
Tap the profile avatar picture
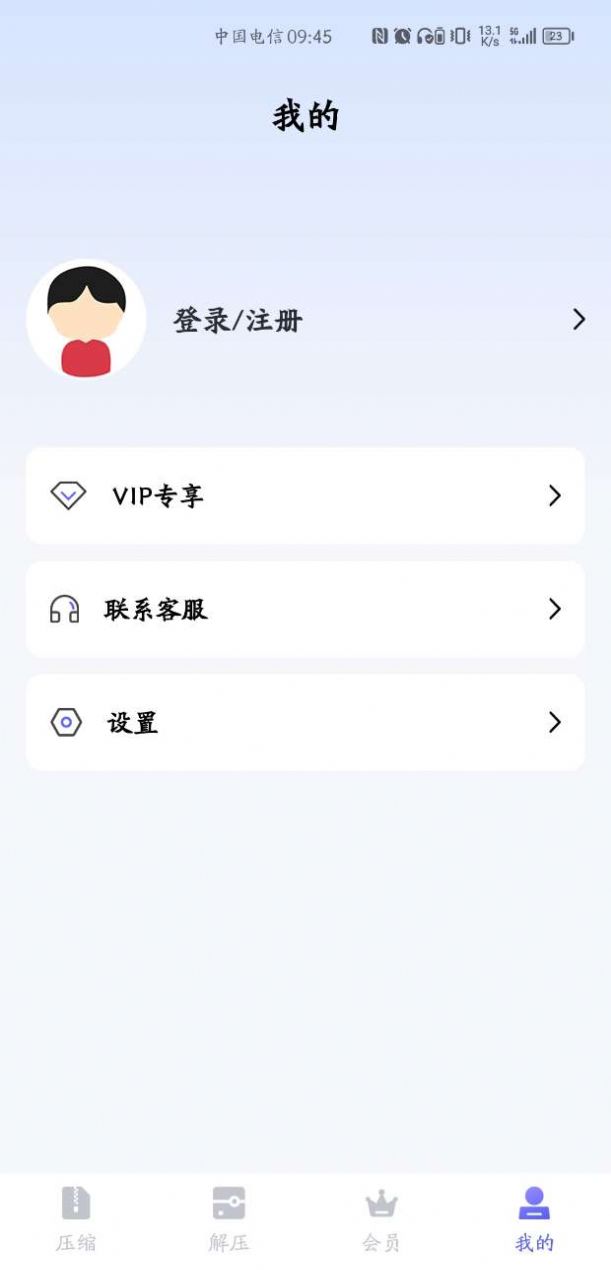[x=86, y=320]
